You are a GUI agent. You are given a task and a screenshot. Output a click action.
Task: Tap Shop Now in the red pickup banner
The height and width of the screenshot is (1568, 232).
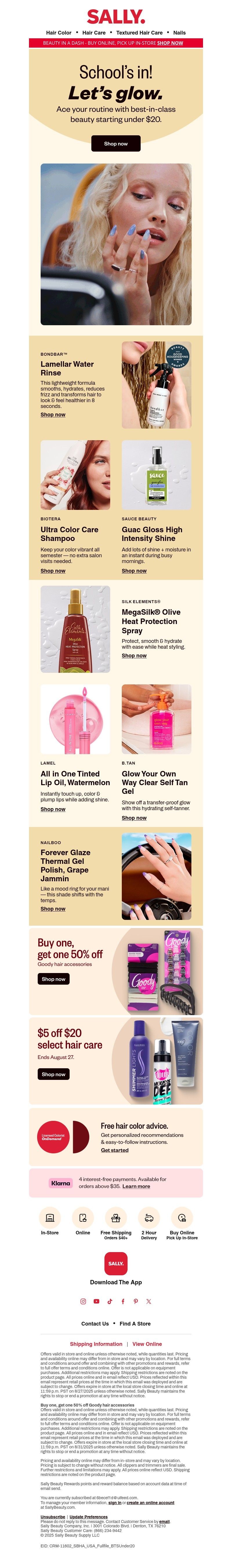(170, 43)
